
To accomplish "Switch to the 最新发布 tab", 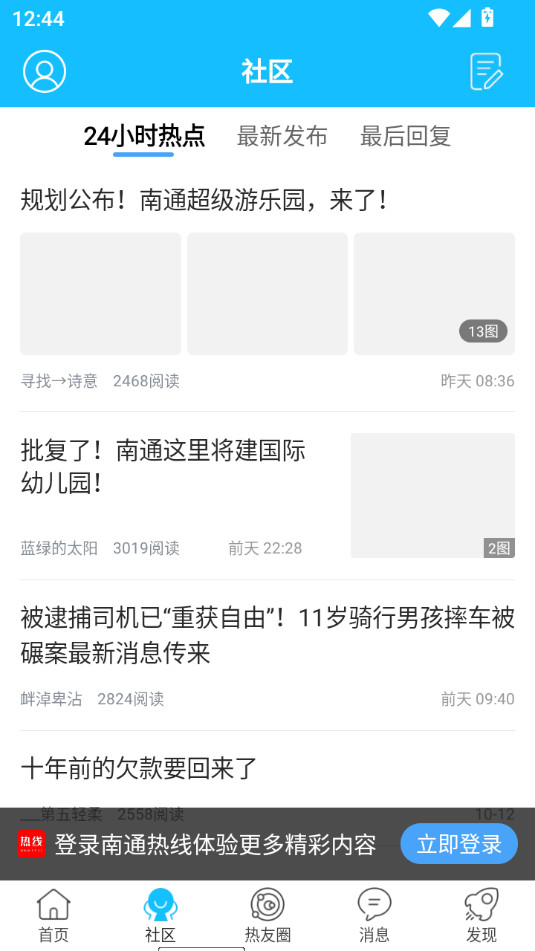I will pyautogui.click(x=282, y=136).
